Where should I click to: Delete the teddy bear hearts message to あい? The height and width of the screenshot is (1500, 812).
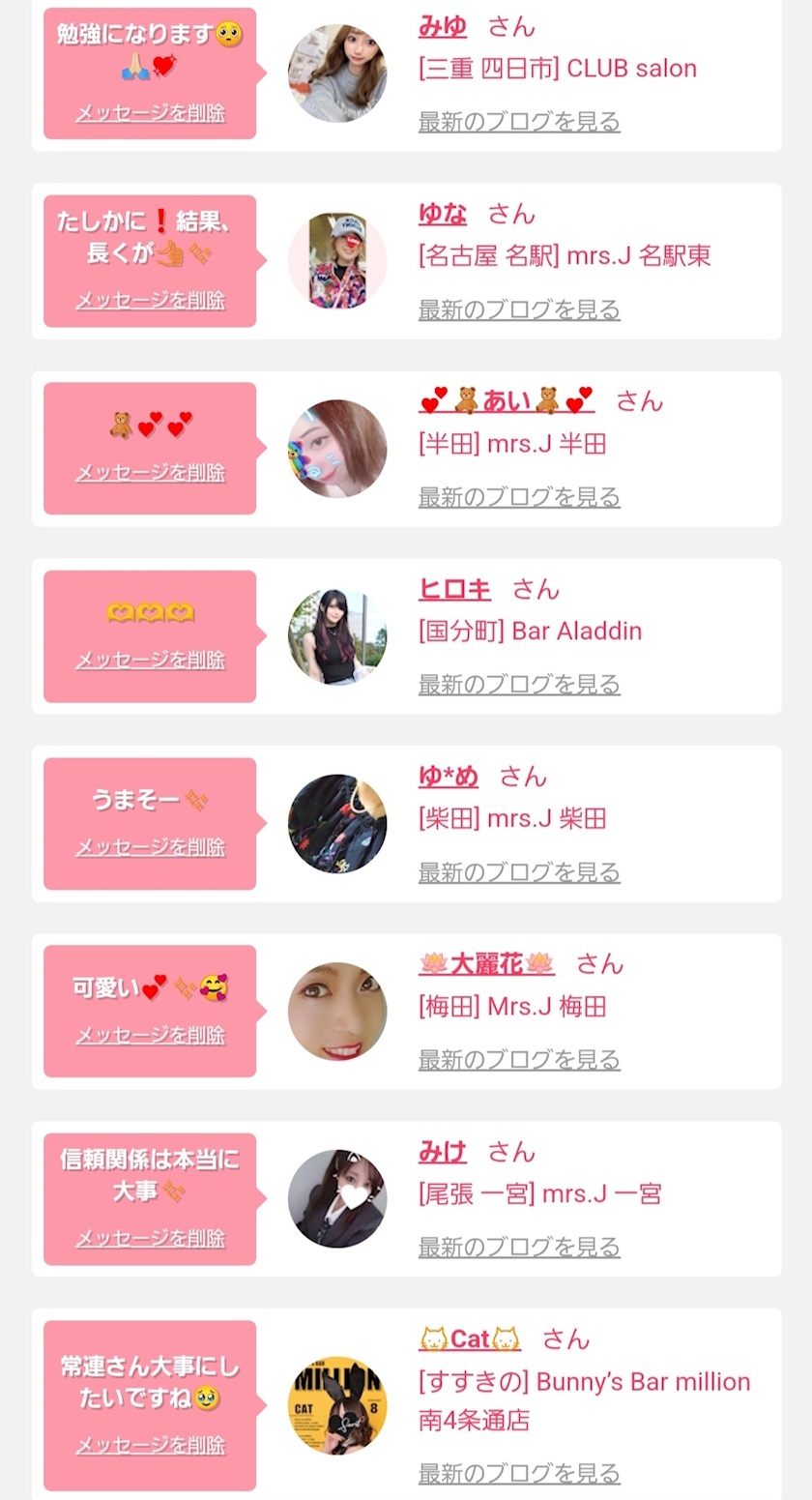pos(151,472)
